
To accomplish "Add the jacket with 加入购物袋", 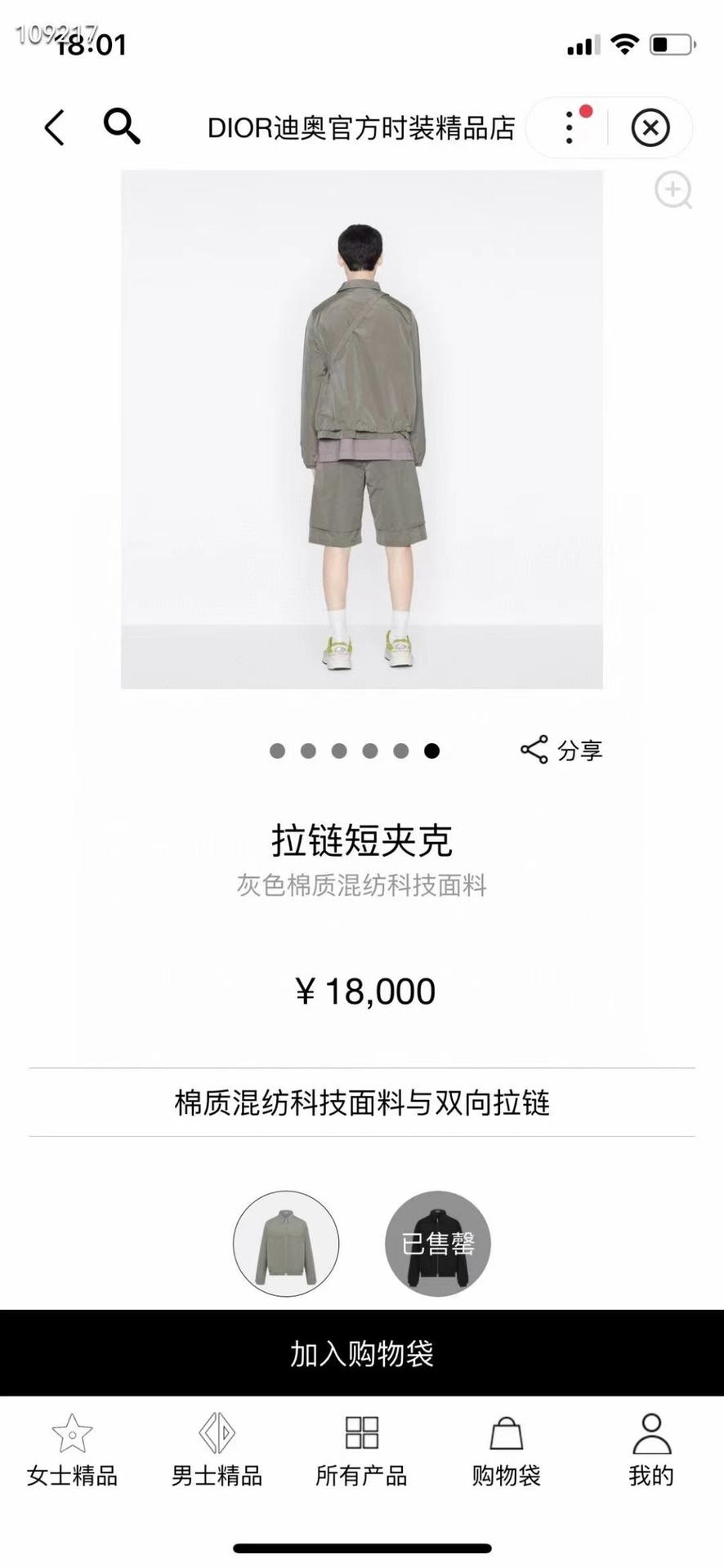I will pos(362,1353).
